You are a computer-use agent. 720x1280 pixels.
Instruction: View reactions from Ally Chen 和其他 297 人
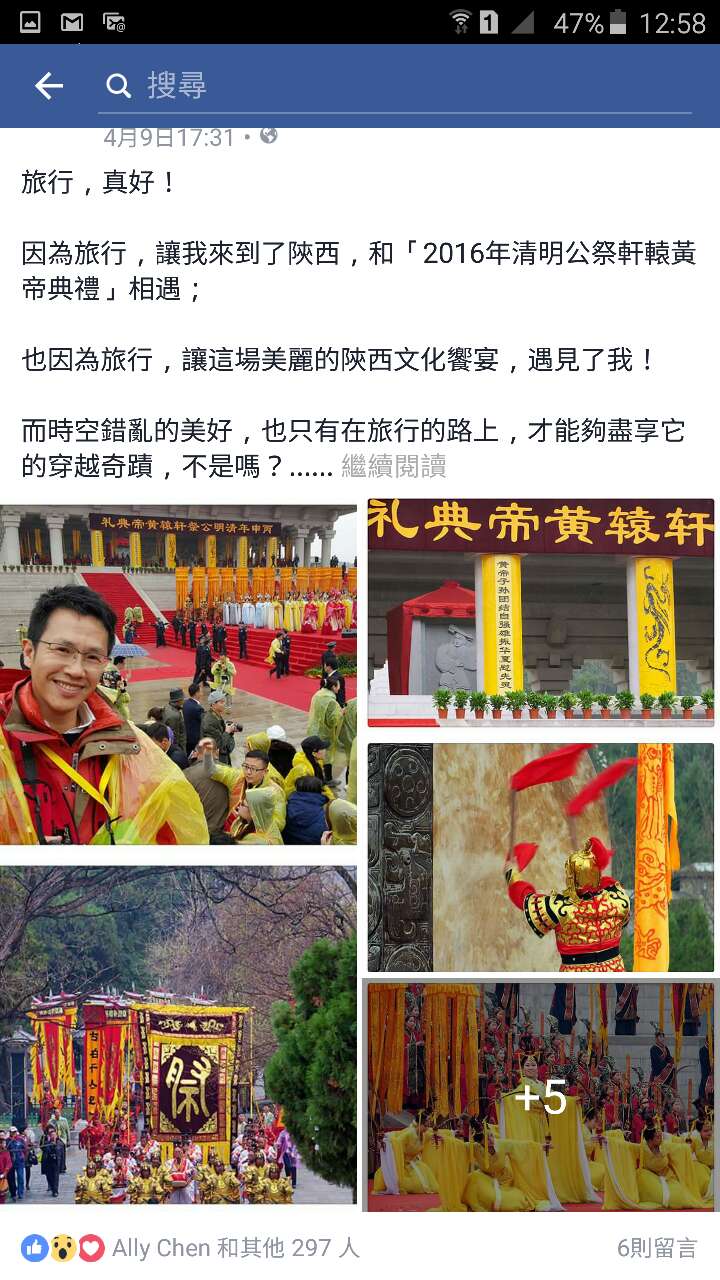coord(235,1248)
